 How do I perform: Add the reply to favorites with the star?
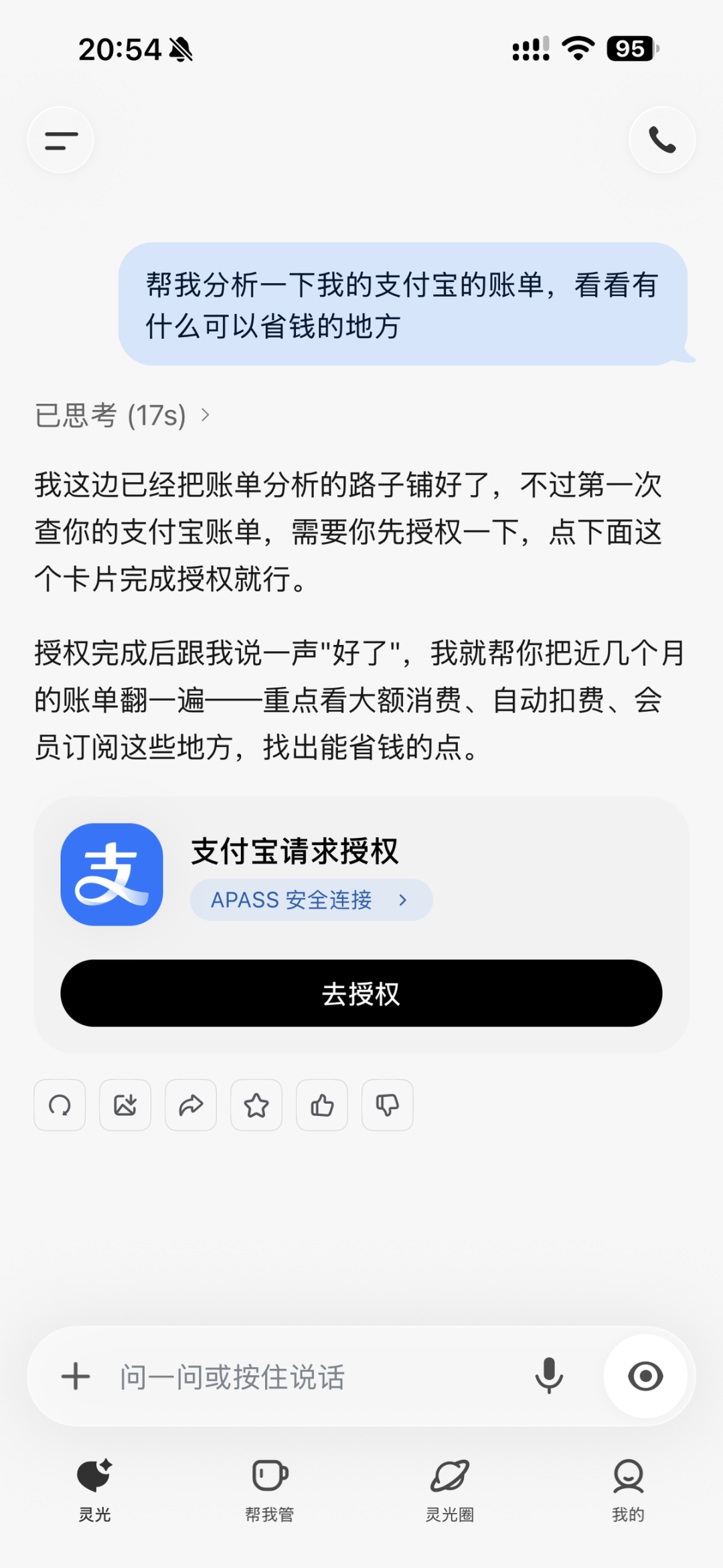point(256,1105)
